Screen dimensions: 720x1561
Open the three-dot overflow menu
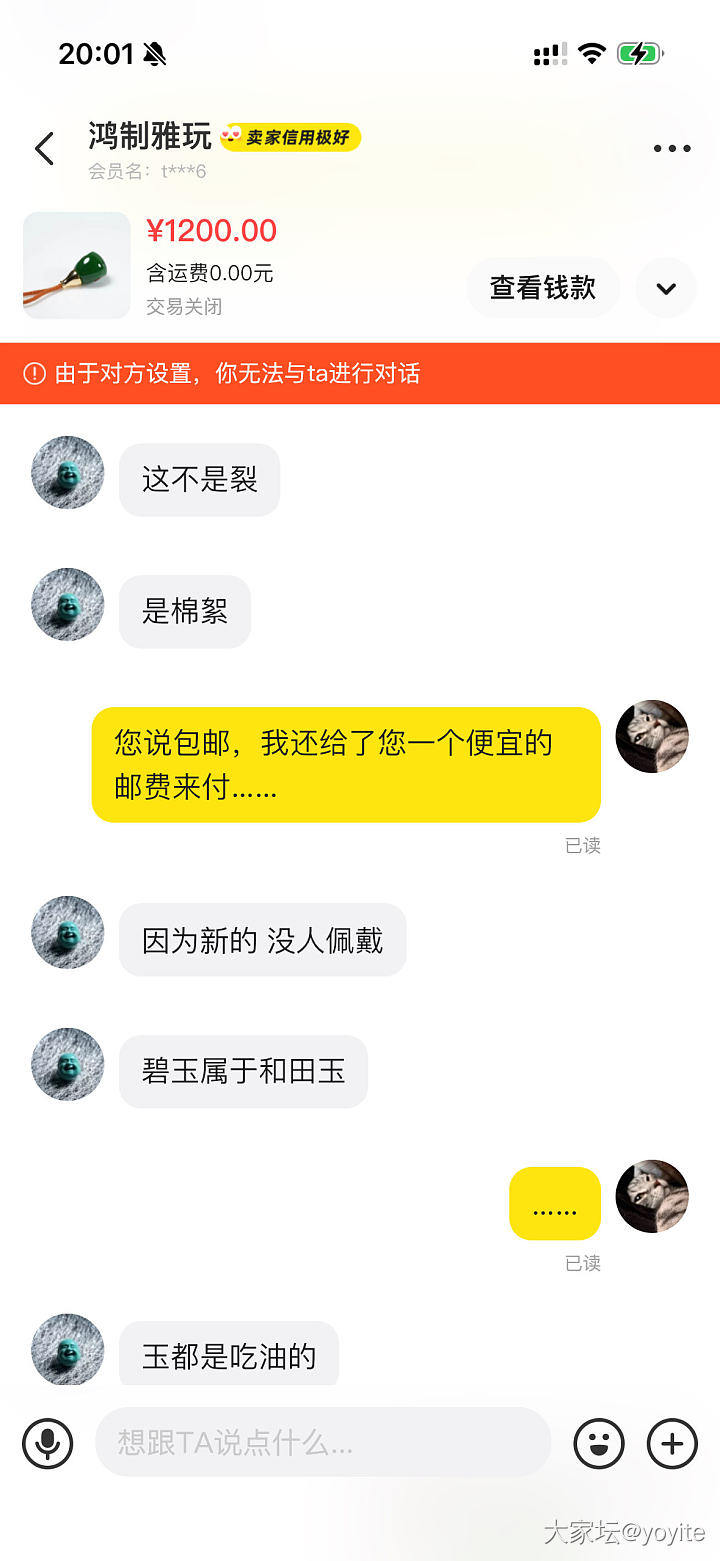click(x=671, y=149)
